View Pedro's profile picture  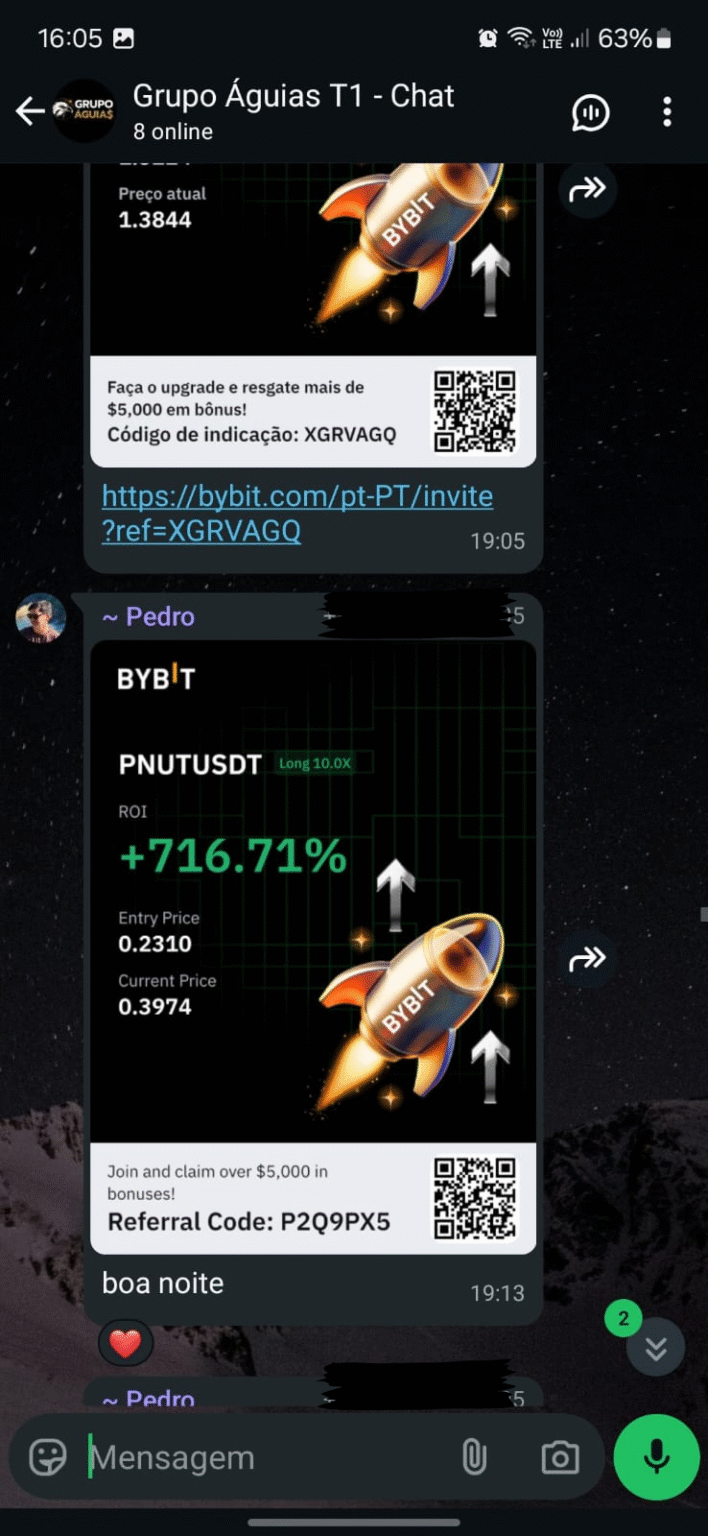(41, 619)
